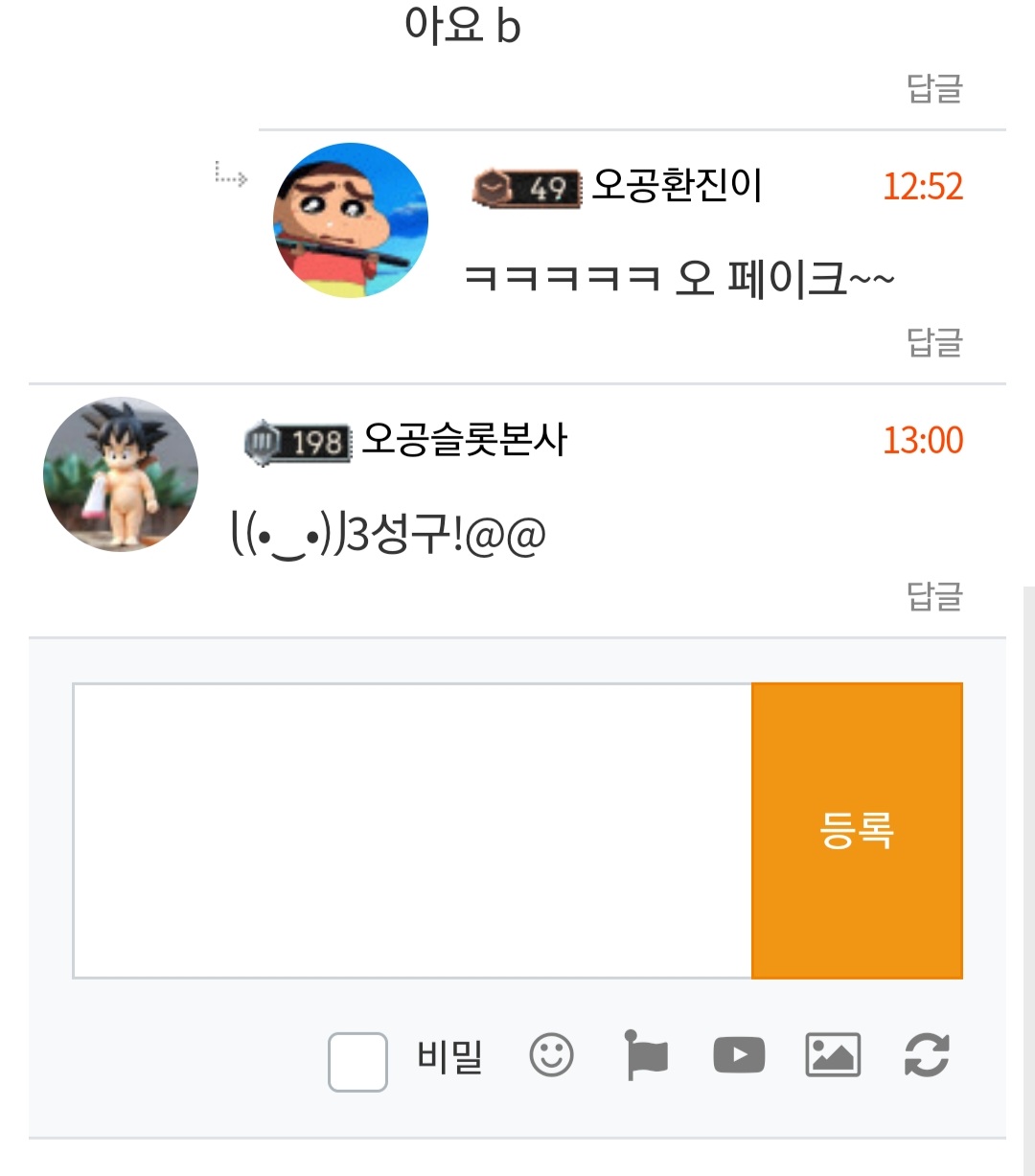Image resolution: width=1035 pixels, height=1176 pixels.
Task: Submit comment with the 등록 button
Action: click(x=857, y=831)
